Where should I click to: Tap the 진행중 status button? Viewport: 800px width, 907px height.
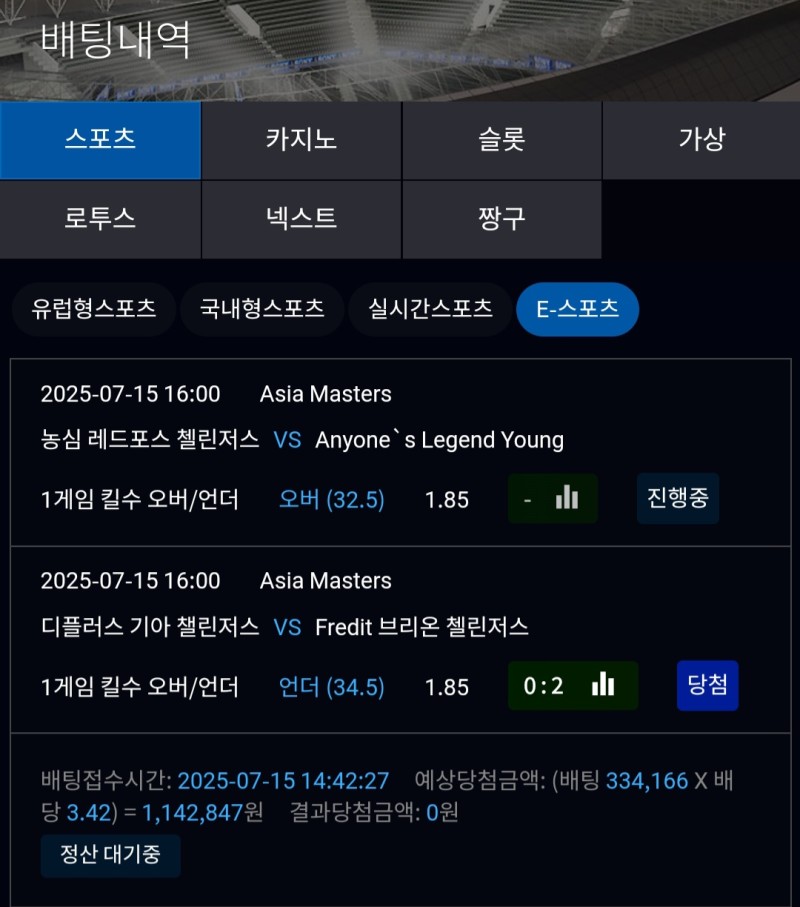coord(677,498)
